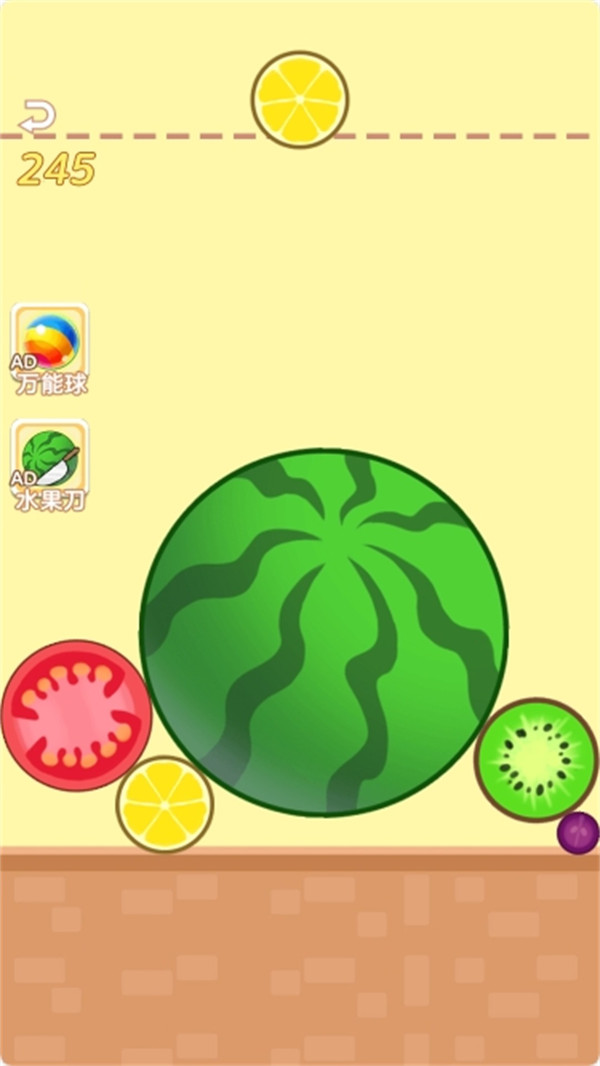Tap the undo arrow icon
This screenshot has height=1066, width=600.
pyautogui.click(x=37, y=117)
